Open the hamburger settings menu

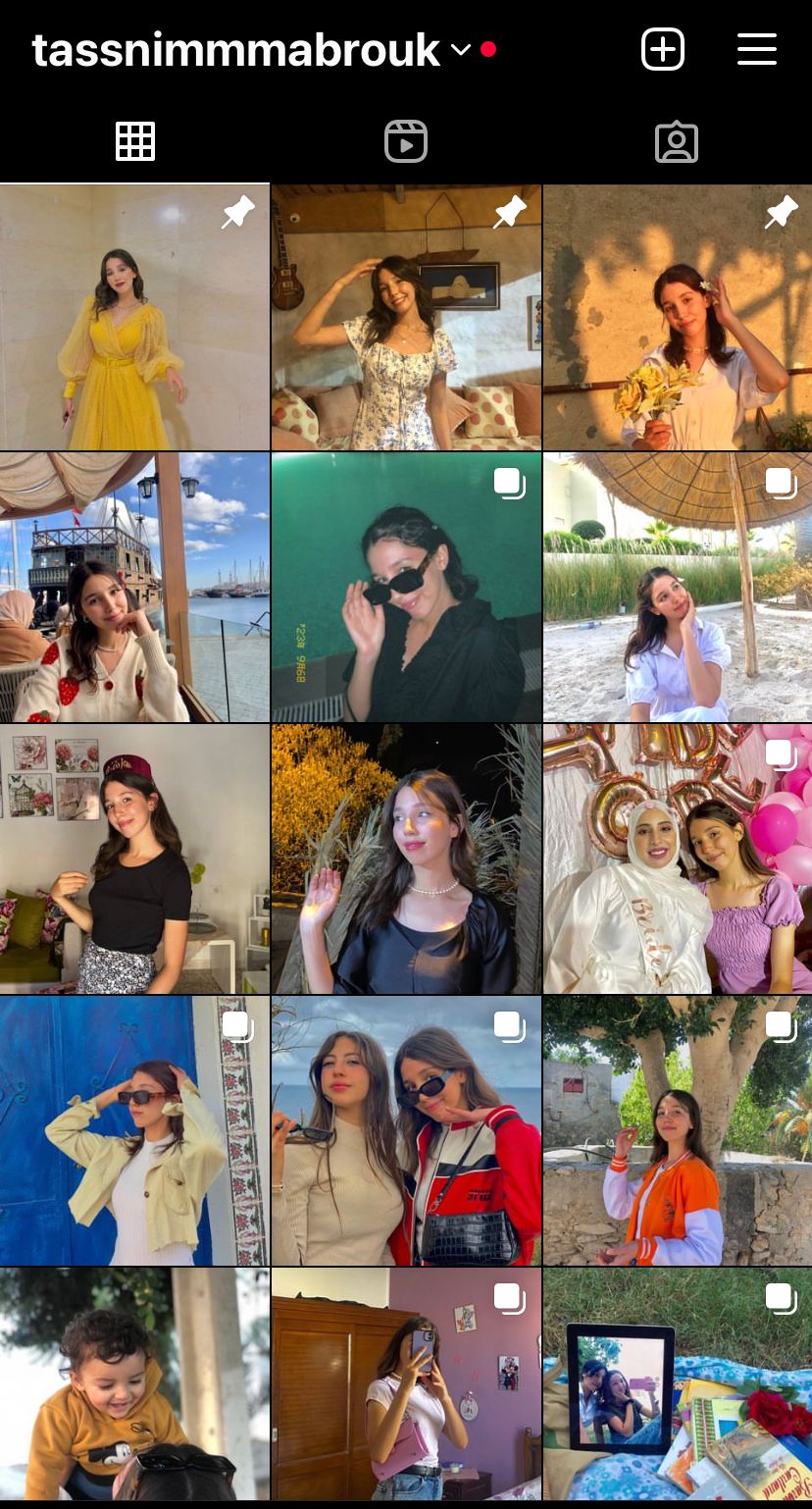757,49
